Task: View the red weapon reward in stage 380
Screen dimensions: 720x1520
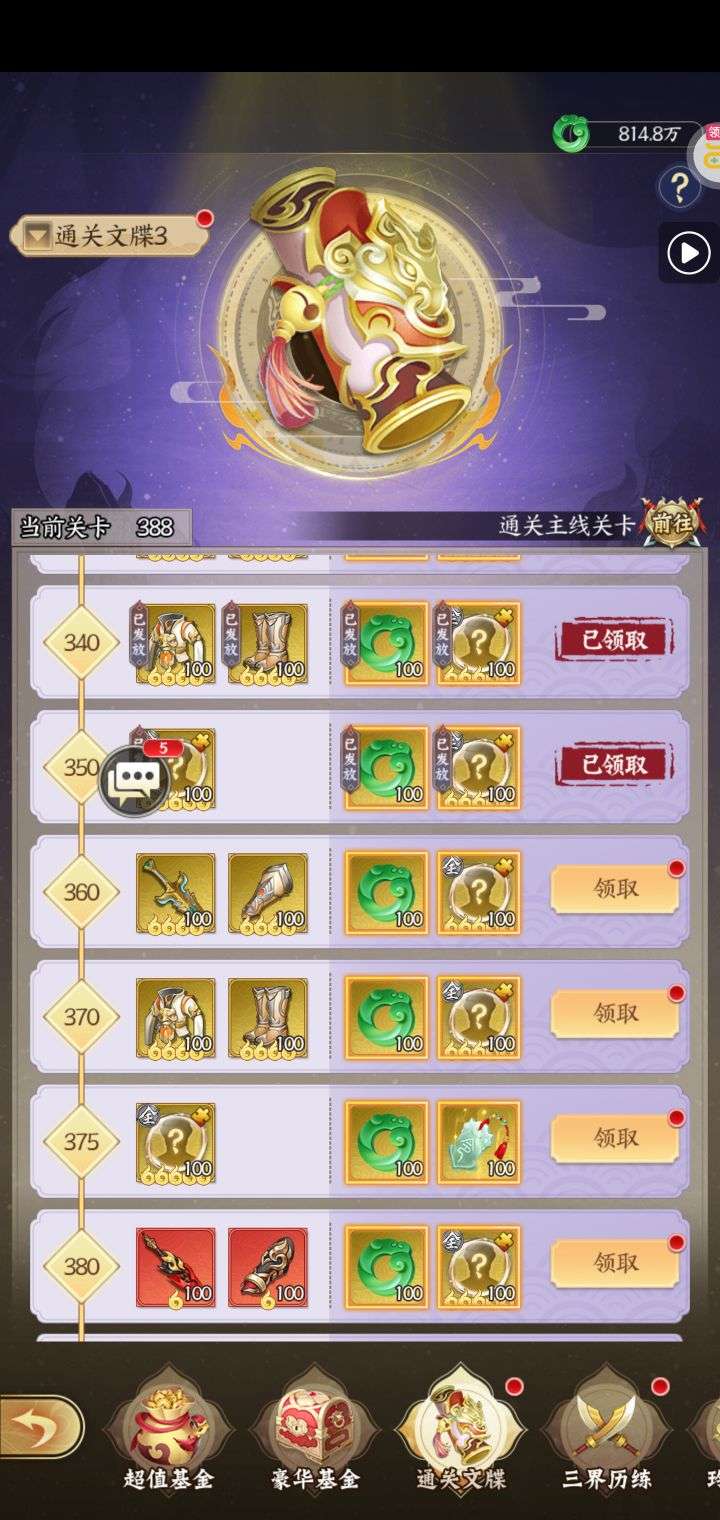Action: click(x=176, y=1268)
